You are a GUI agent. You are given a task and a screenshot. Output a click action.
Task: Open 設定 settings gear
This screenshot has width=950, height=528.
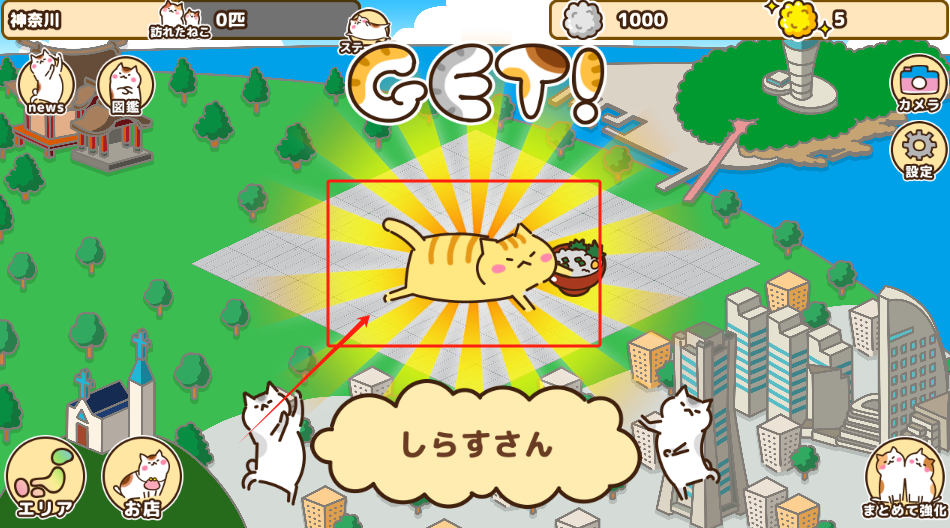[x=918, y=151]
